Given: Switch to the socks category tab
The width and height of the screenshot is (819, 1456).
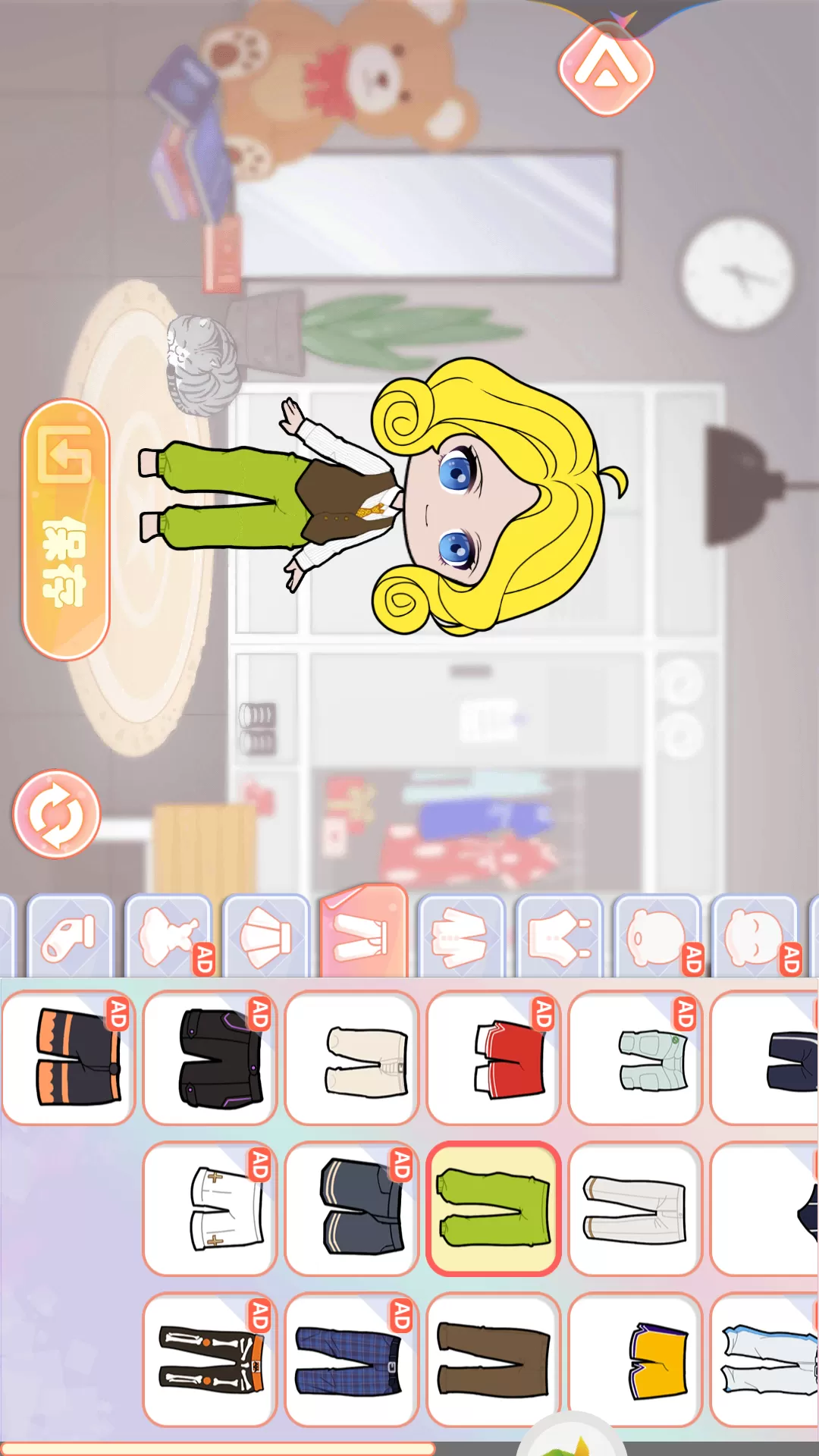Looking at the screenshot, I should coord(70,937).
